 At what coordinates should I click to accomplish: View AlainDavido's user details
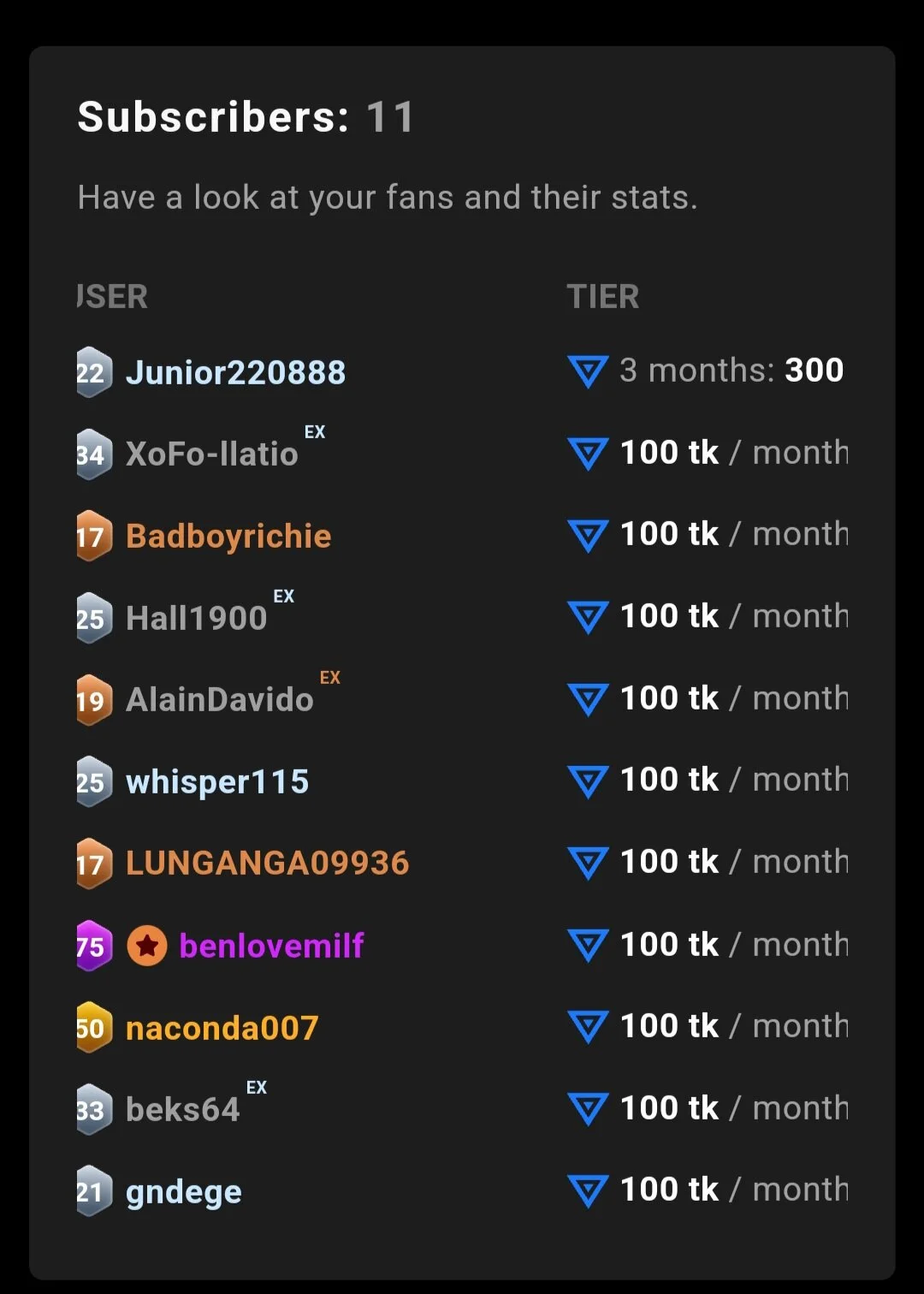click(x=219, y=700)
